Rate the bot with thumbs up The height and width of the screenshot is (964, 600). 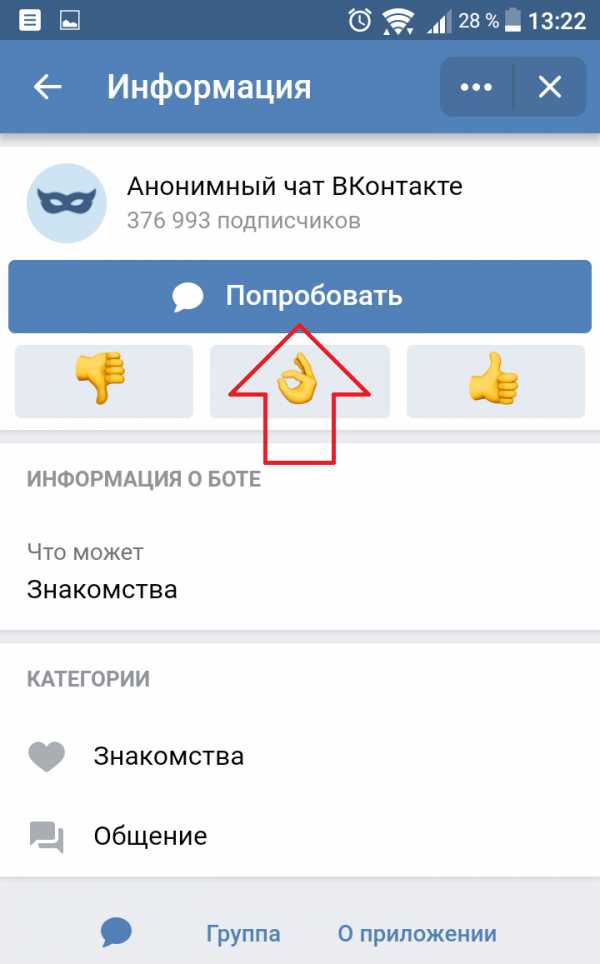(495, 381)
